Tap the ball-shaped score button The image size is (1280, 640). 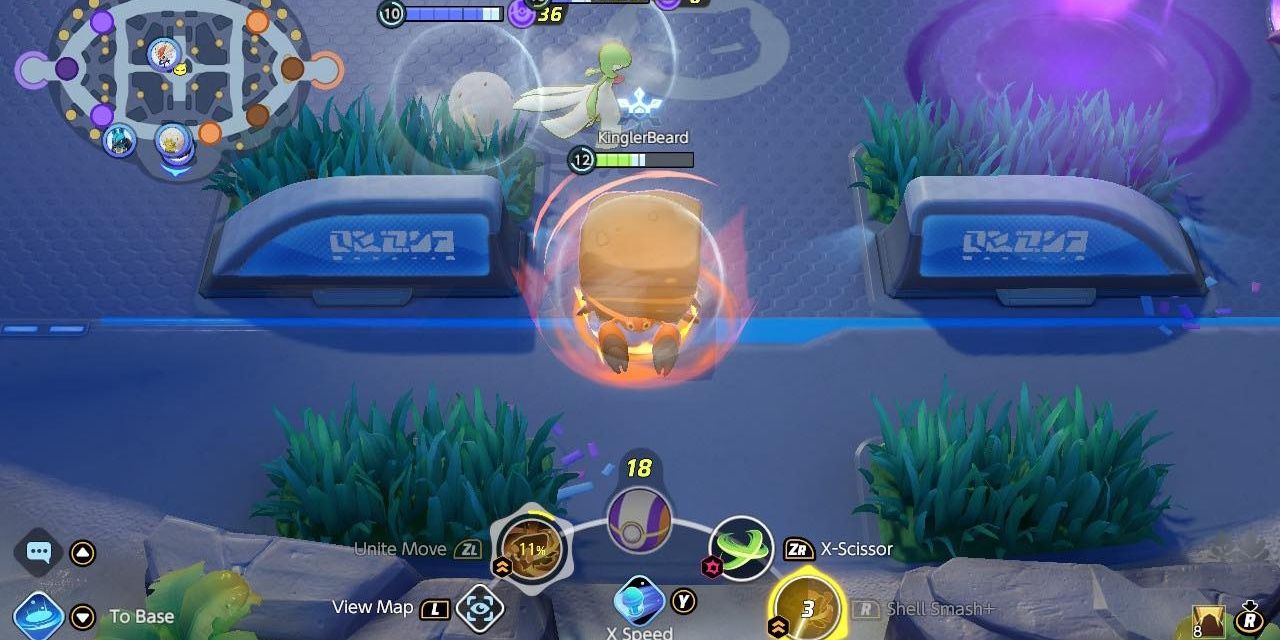[x=639, y=519]
